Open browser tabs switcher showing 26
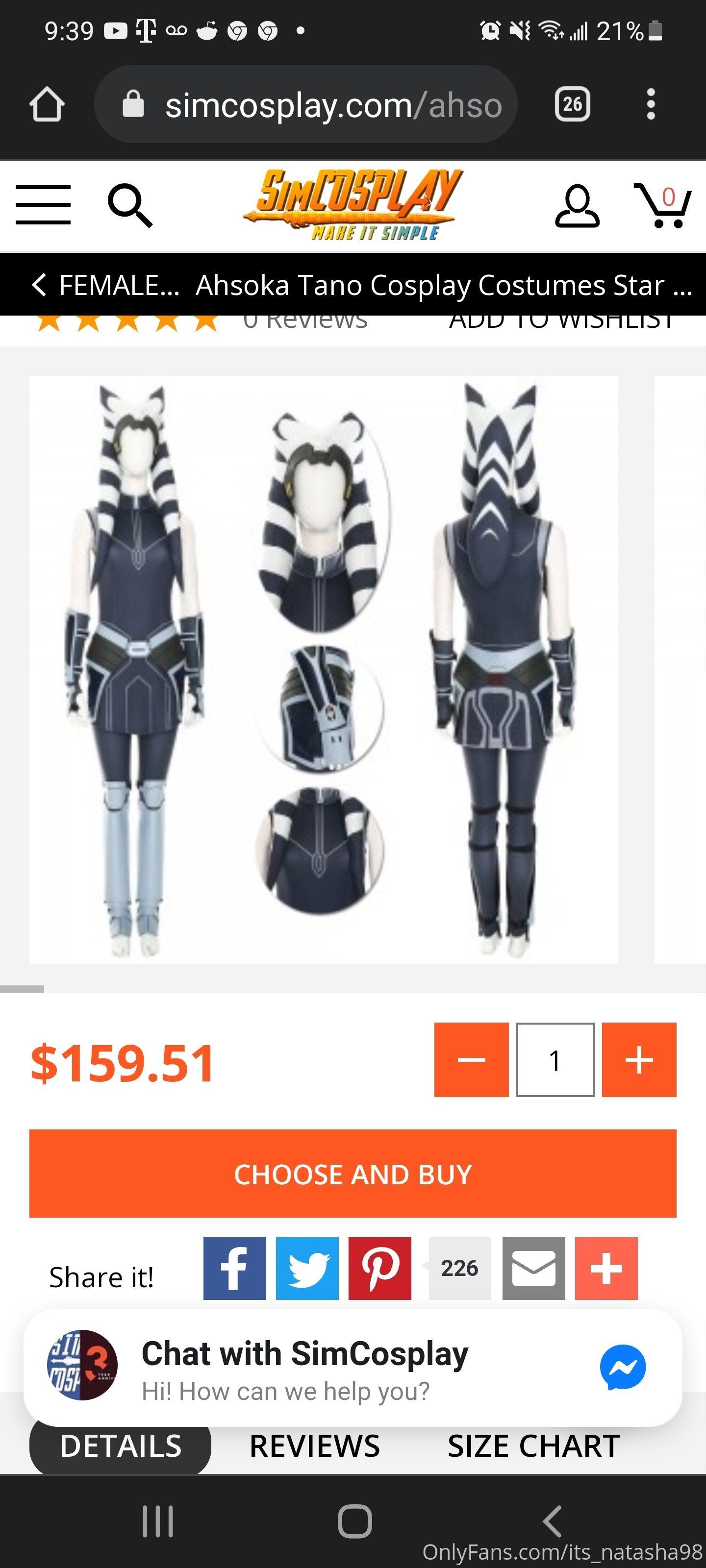The height and width of the screenshot is (1568, 706). pos(572,104)
